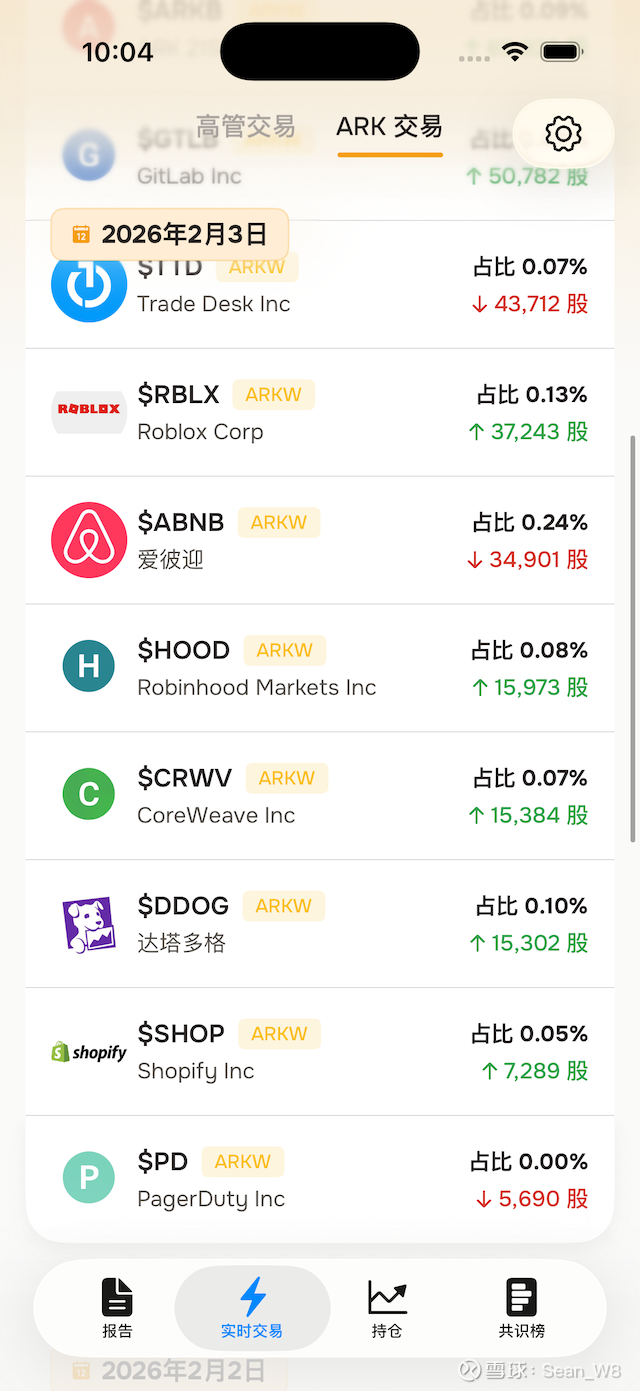Switch to the 持仓 tab
640x1391 pixels.
pos(387,1308)
